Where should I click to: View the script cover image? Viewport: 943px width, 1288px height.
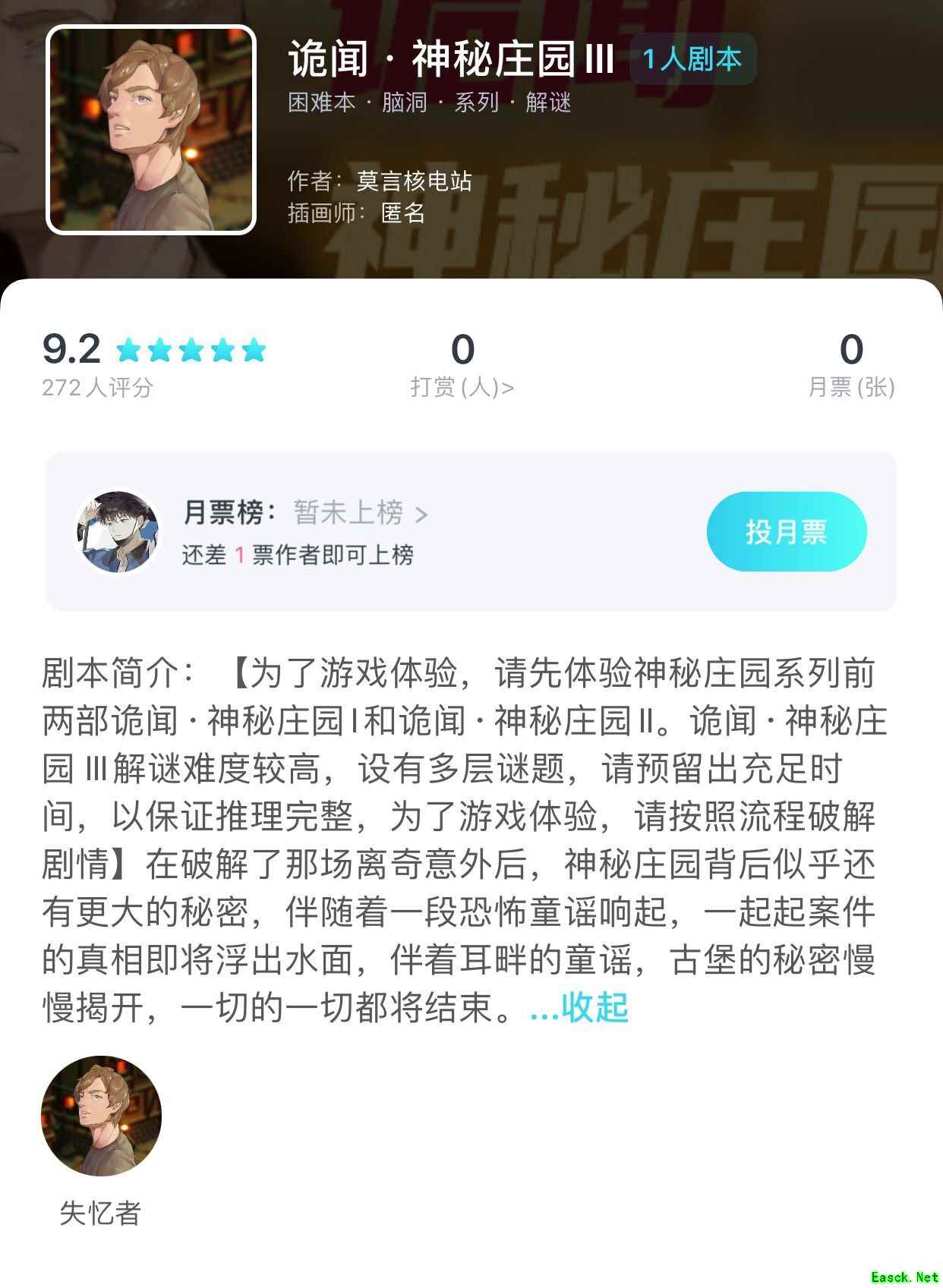coord(151,130)
